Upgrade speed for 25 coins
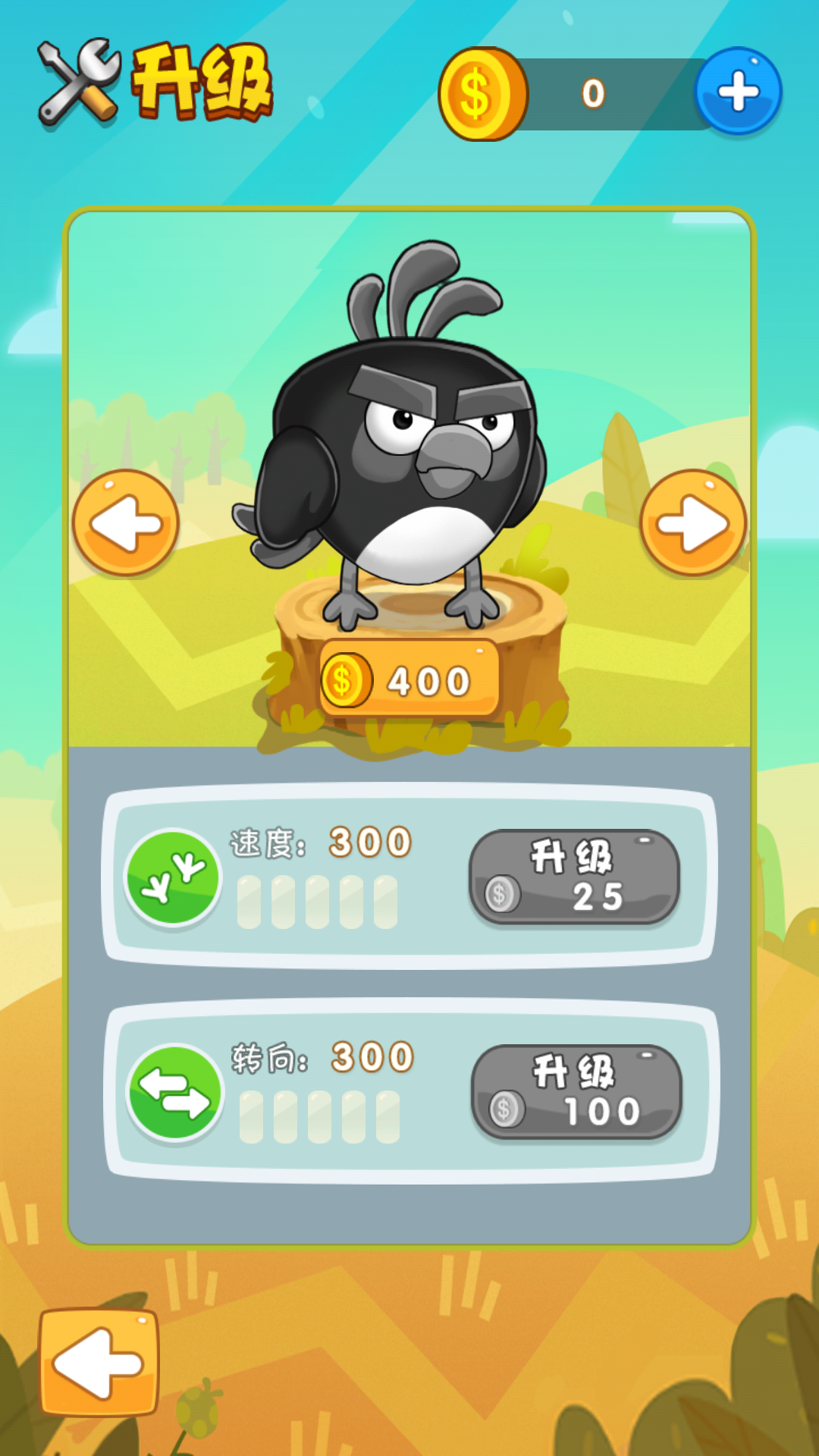This screenshot has height=1456, width=819. [x=575, y=877]
